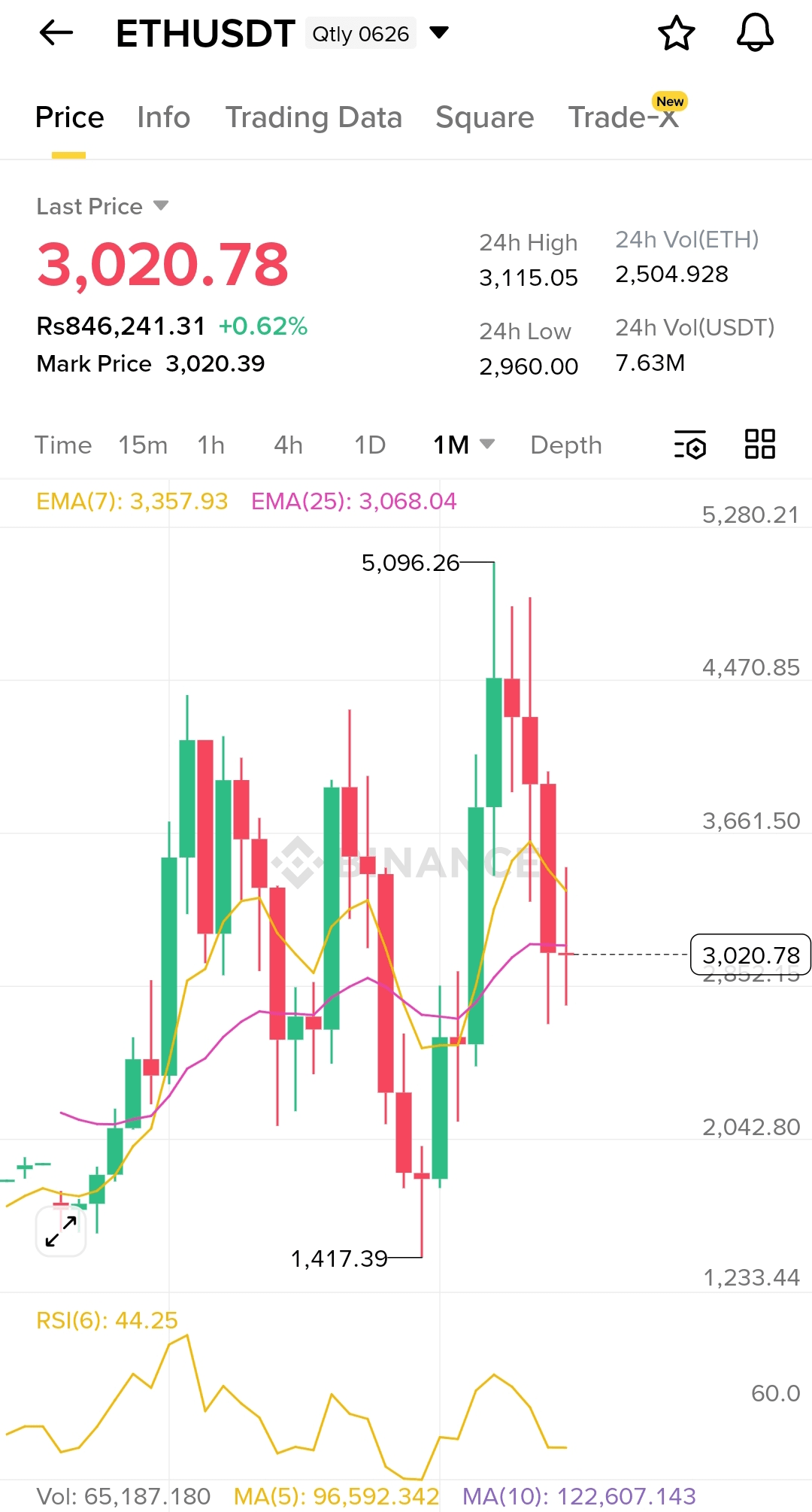812x1512 pixels.
Task: Open the price alert bell
Action: click(x=755, y=33)
